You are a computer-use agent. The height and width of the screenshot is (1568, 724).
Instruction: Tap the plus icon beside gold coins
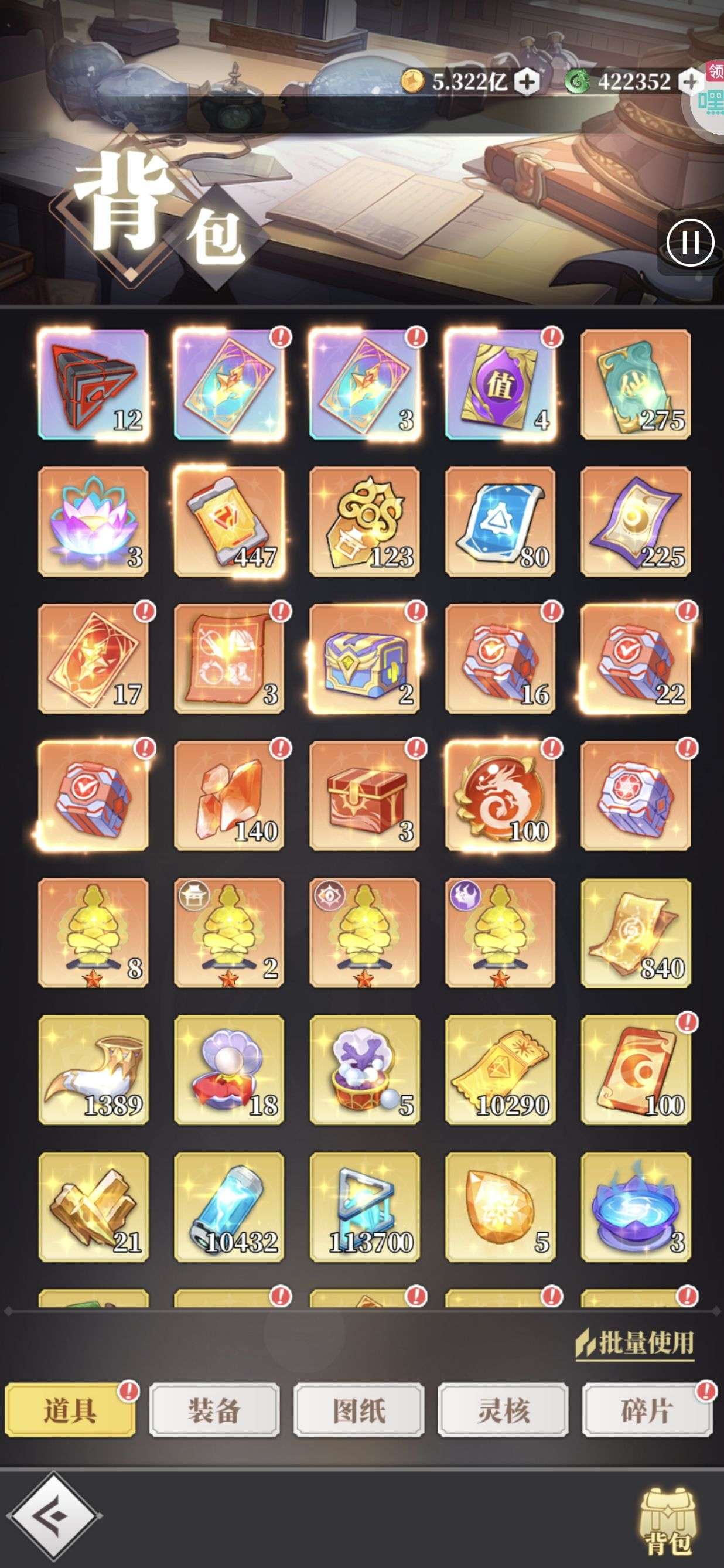(527, 81)
